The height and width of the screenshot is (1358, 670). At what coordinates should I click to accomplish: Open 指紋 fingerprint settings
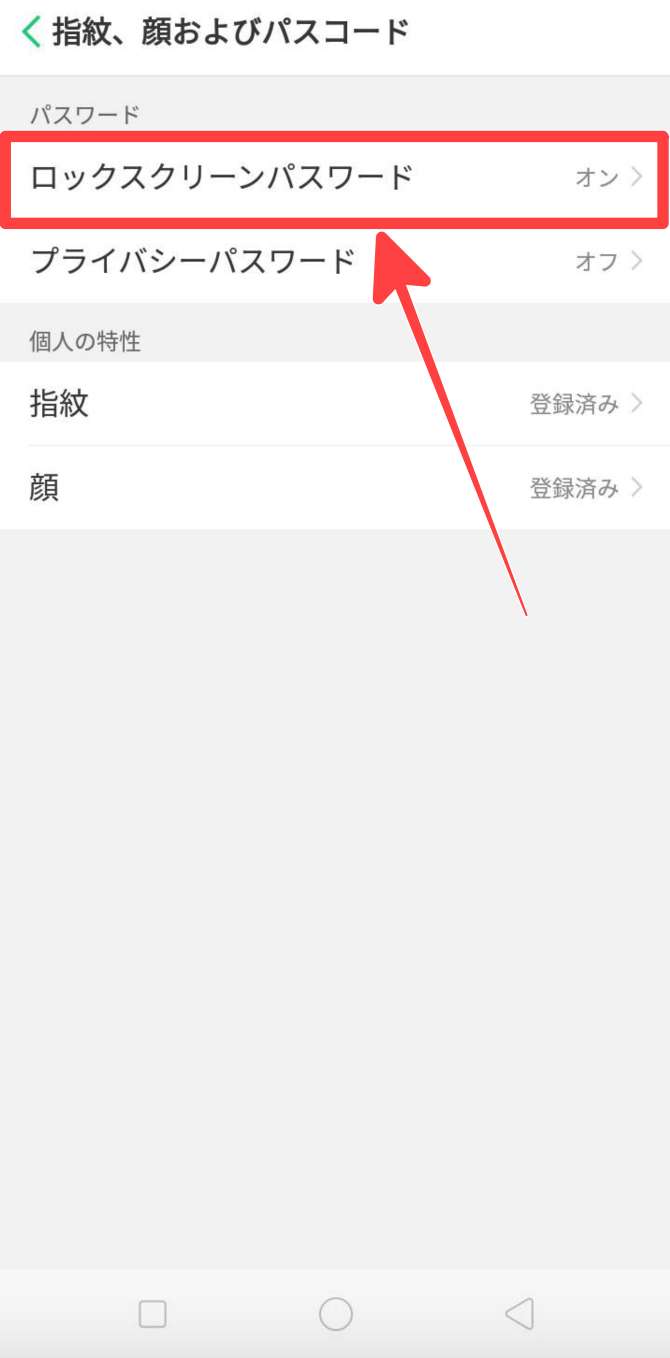click(334, 404)
